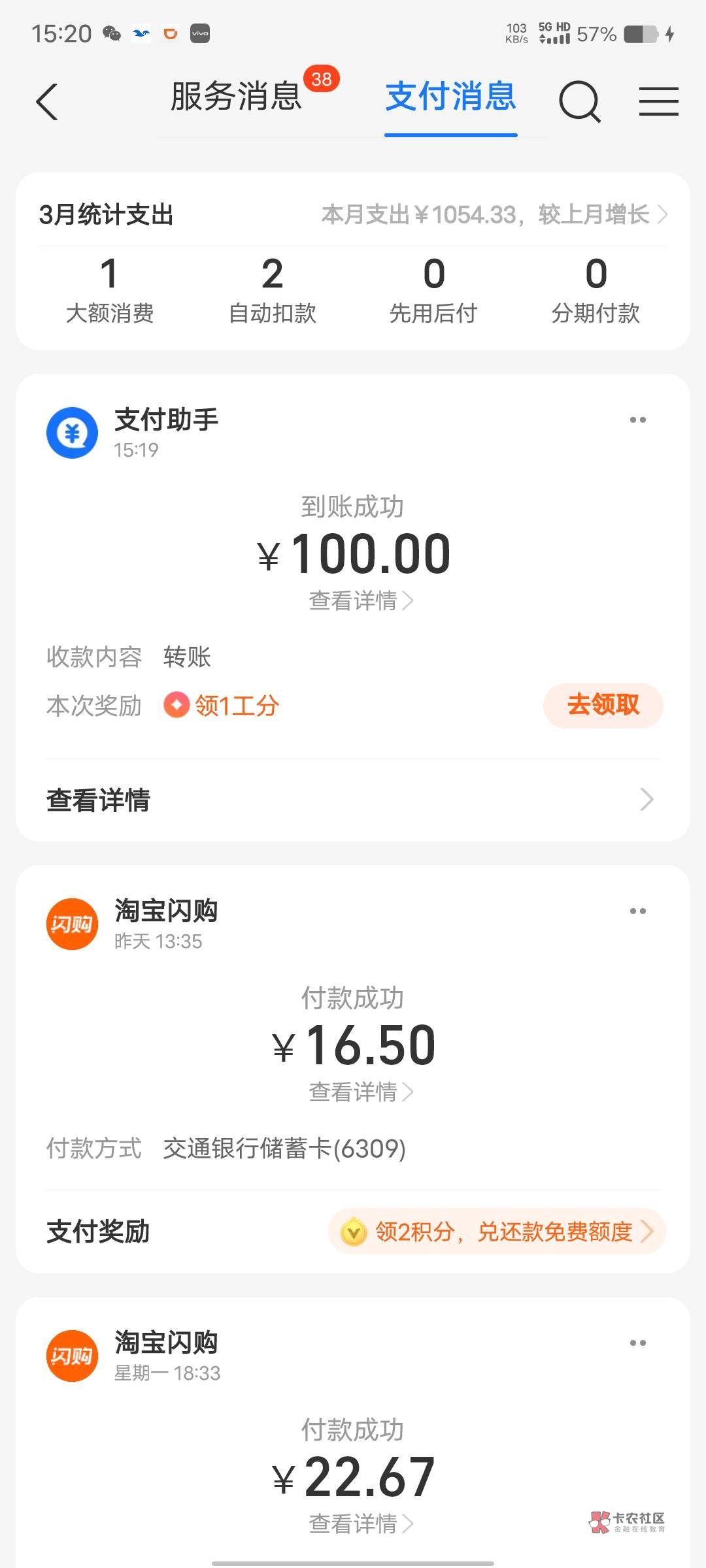Open the search magnifier icon
706x1568 pixels.
click(579, 102)
